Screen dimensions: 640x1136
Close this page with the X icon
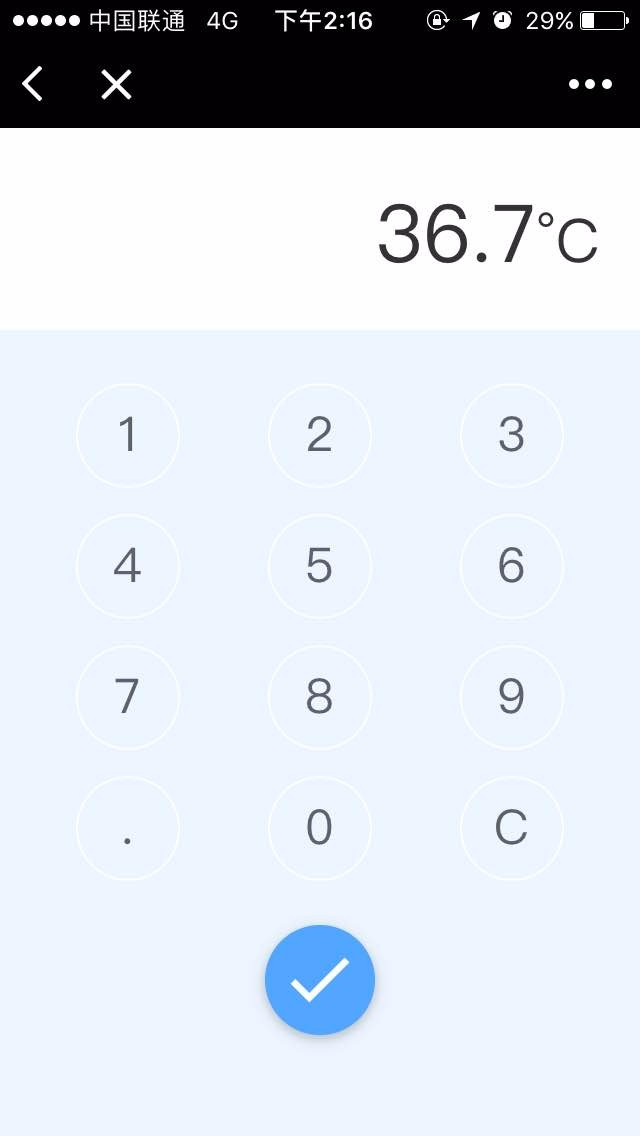coord(116,85)
